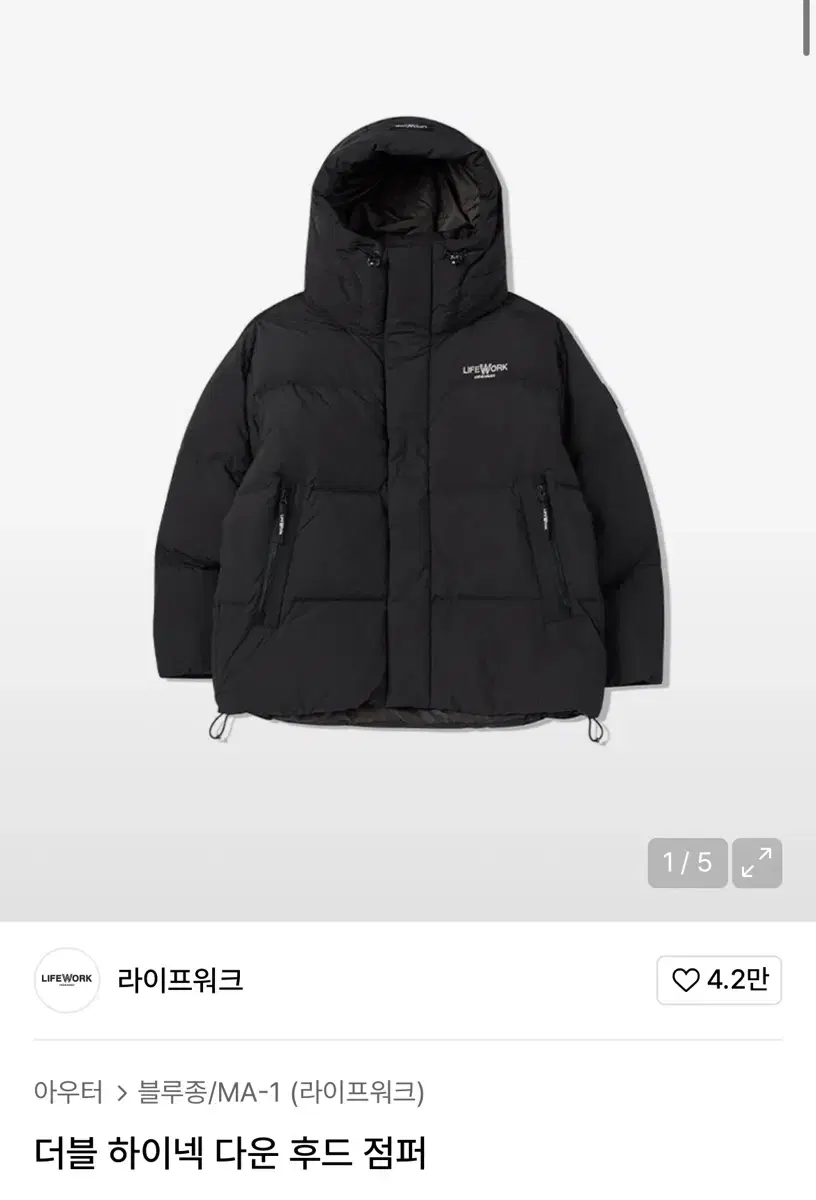Like this product with the heart button
This screenshot has height=1200, width=816.
(719, 980)
